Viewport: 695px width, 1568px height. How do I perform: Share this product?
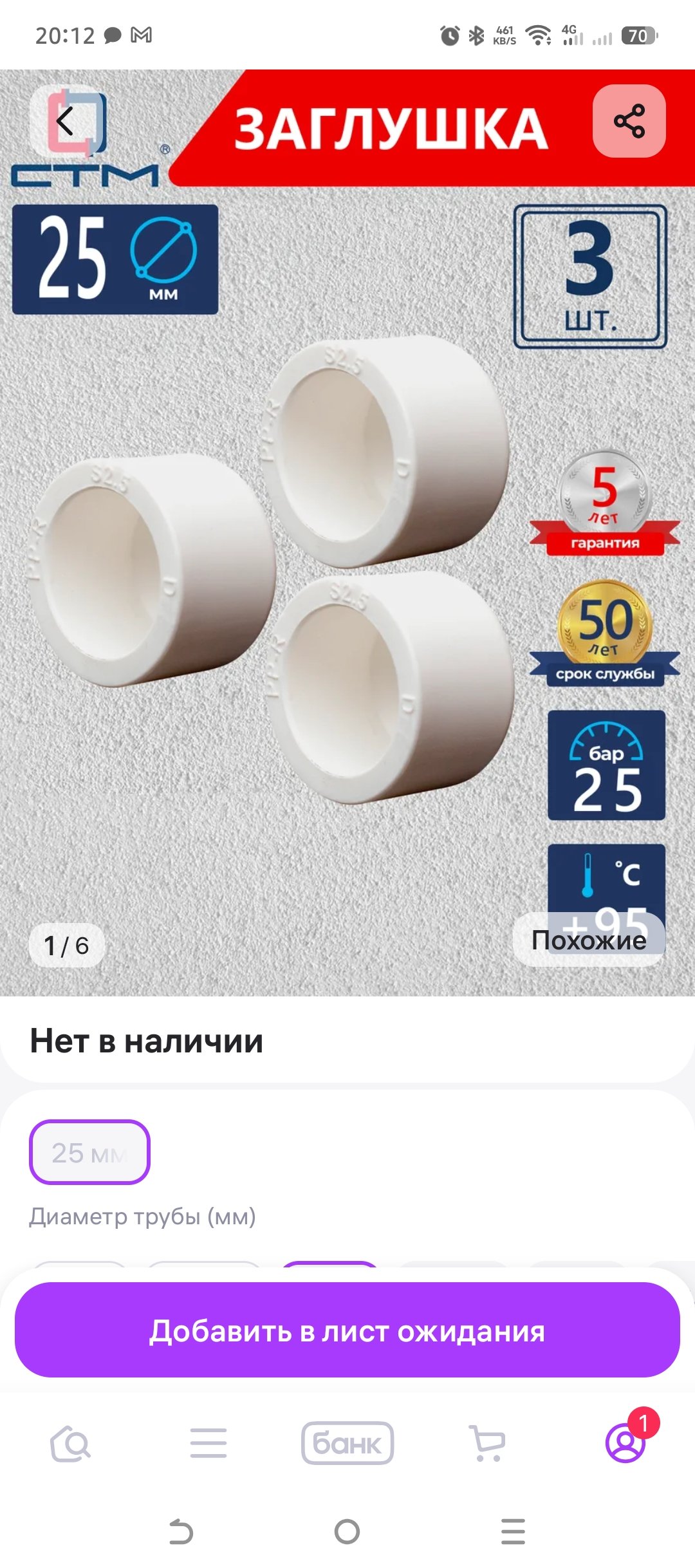(x=629, y=121)
